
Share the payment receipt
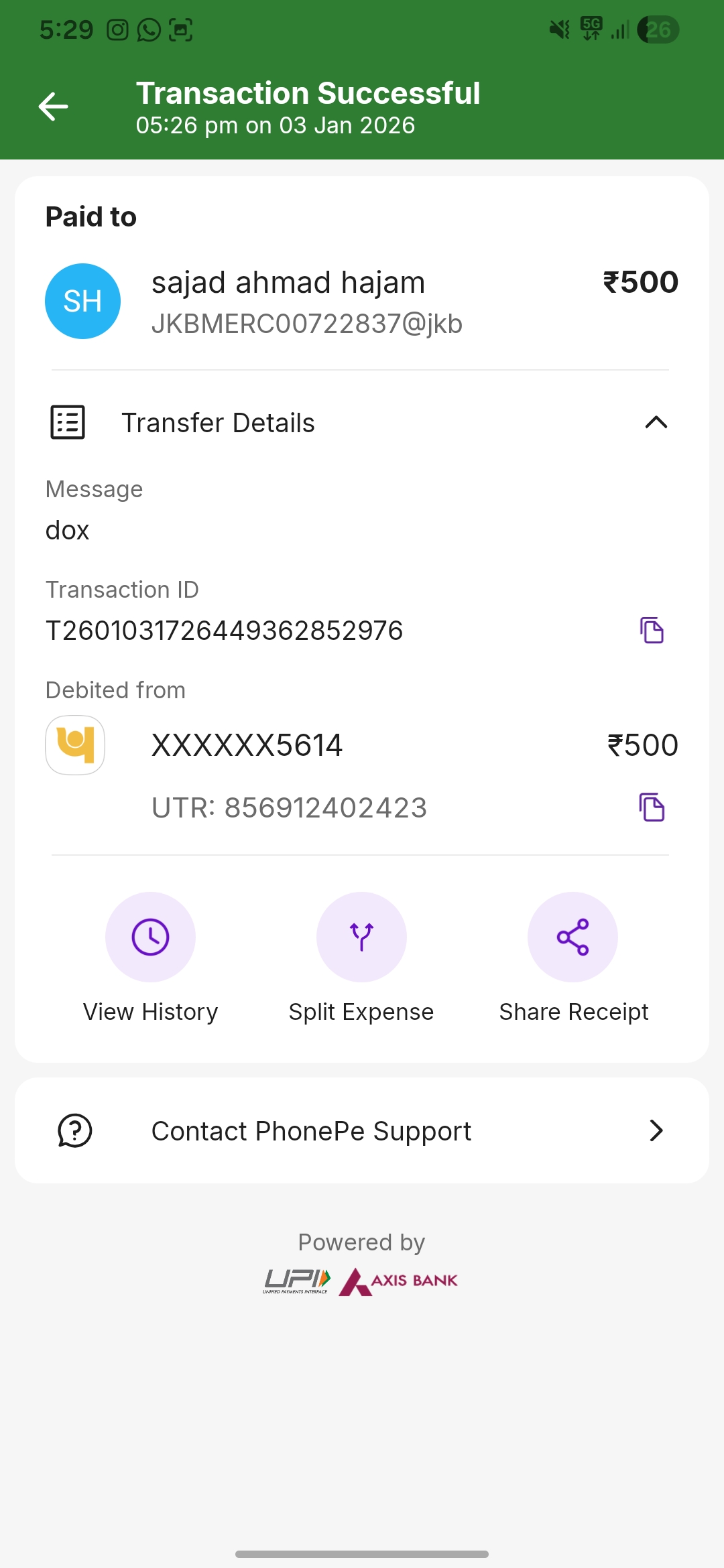pyautogui.click(x=572, y=937)
